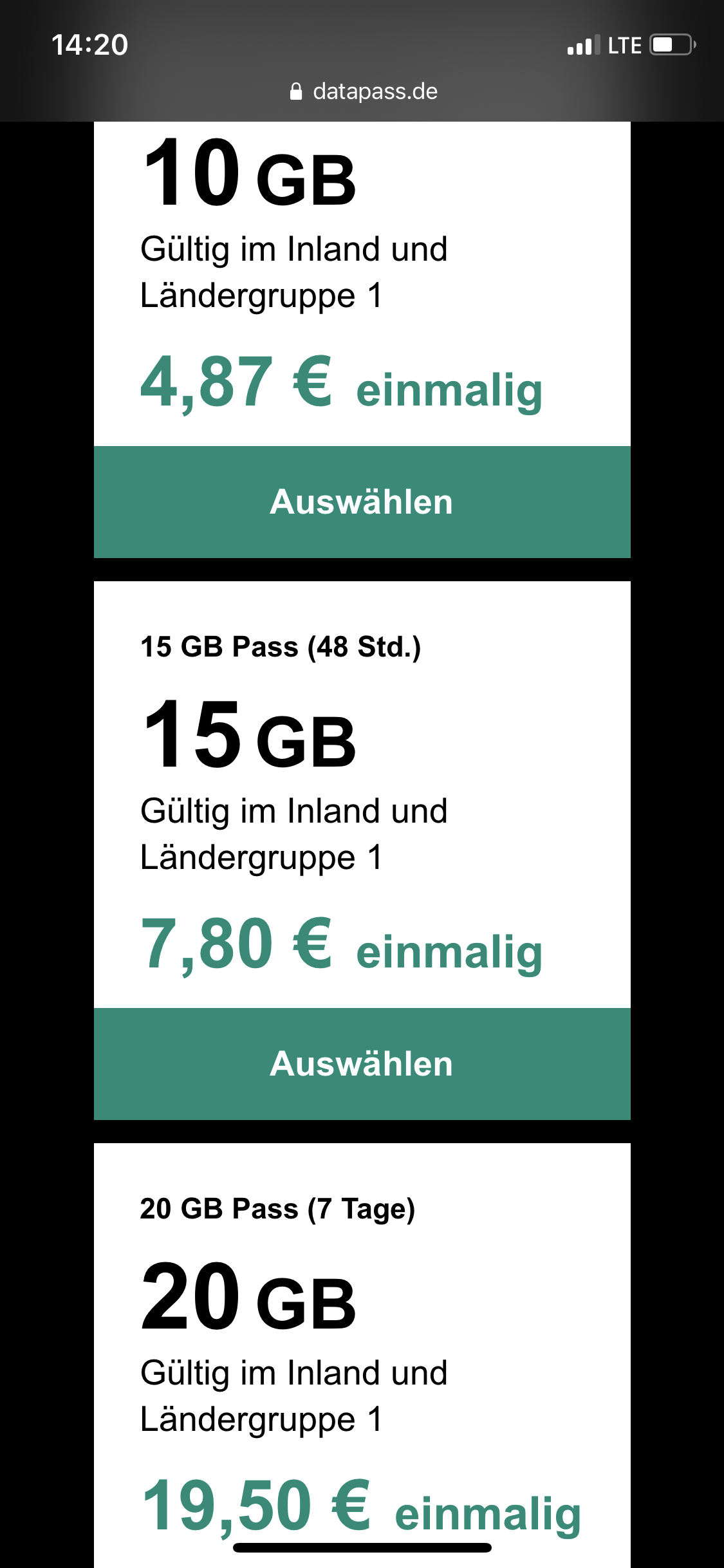Select the 10 GB pass for 4,87 €

coord(362,502)
